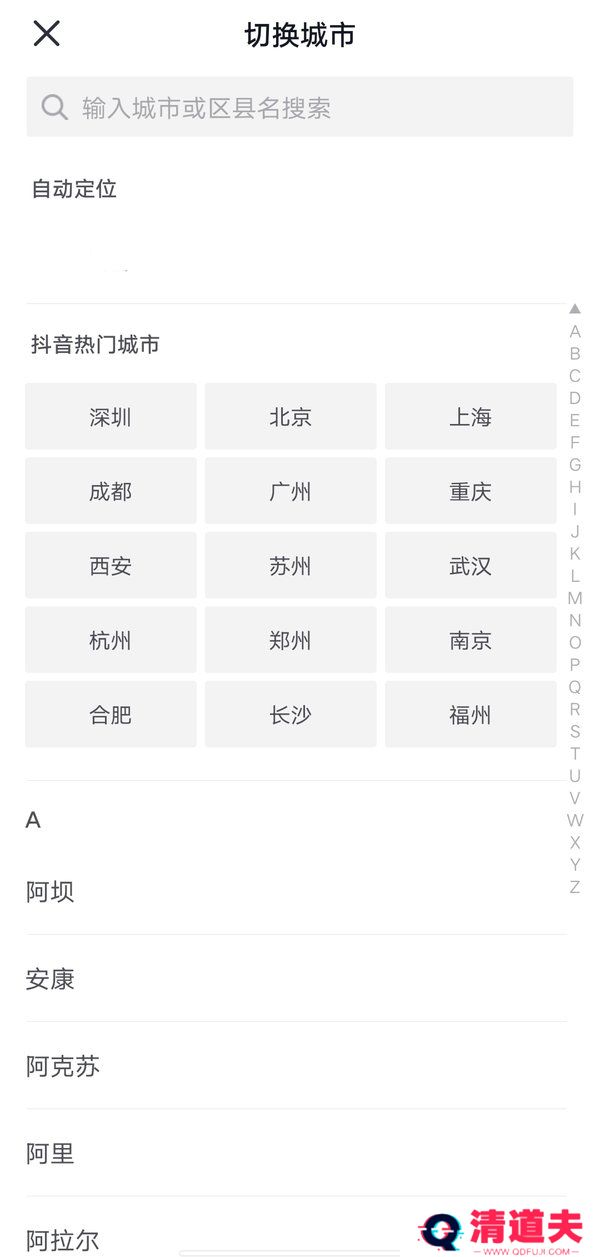Select 深圳 from hot cities
This screenshot has height=1257, width=600.
click(x=110, y=417)
